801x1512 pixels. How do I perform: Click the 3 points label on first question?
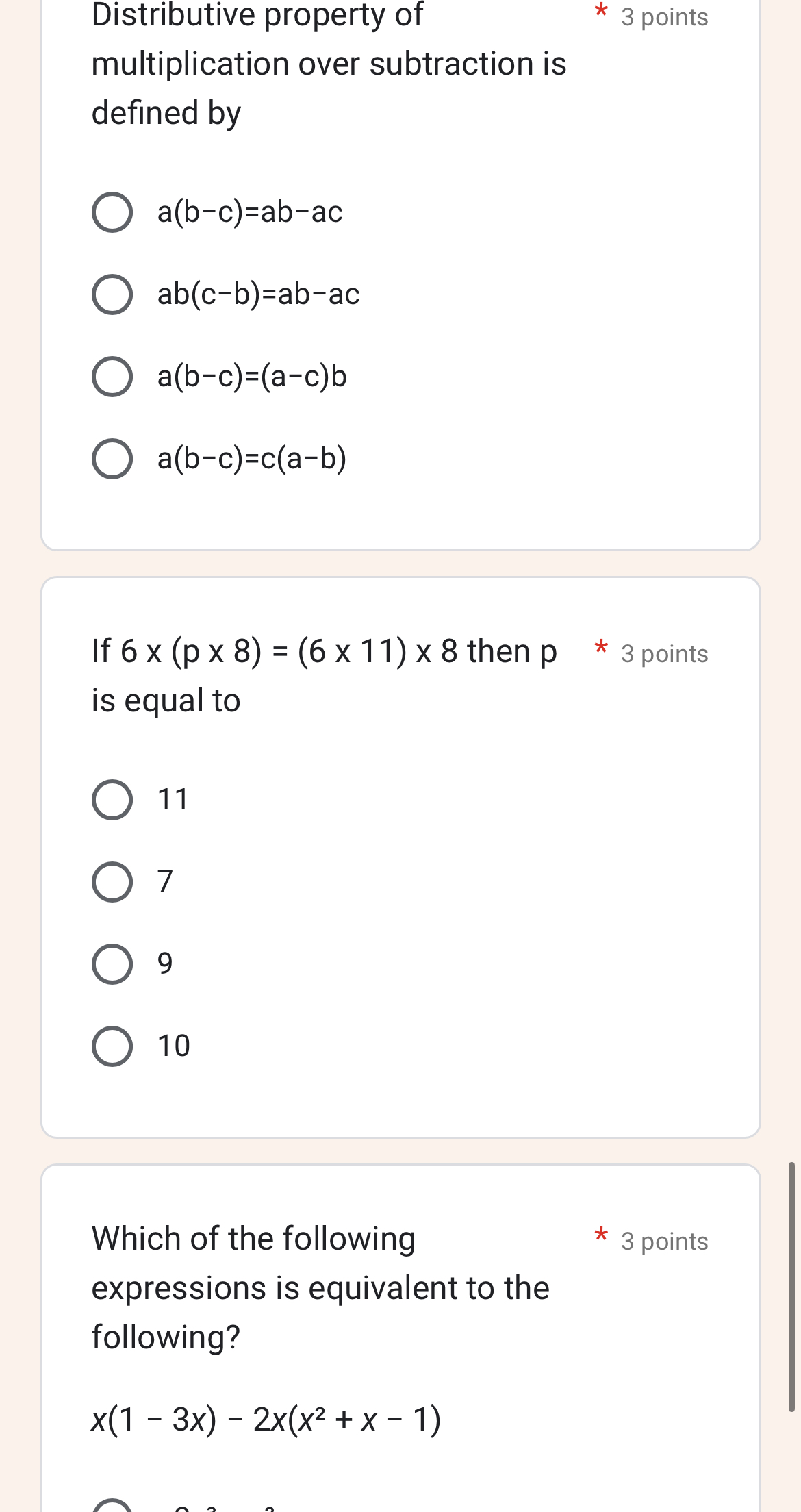[663, 18]
